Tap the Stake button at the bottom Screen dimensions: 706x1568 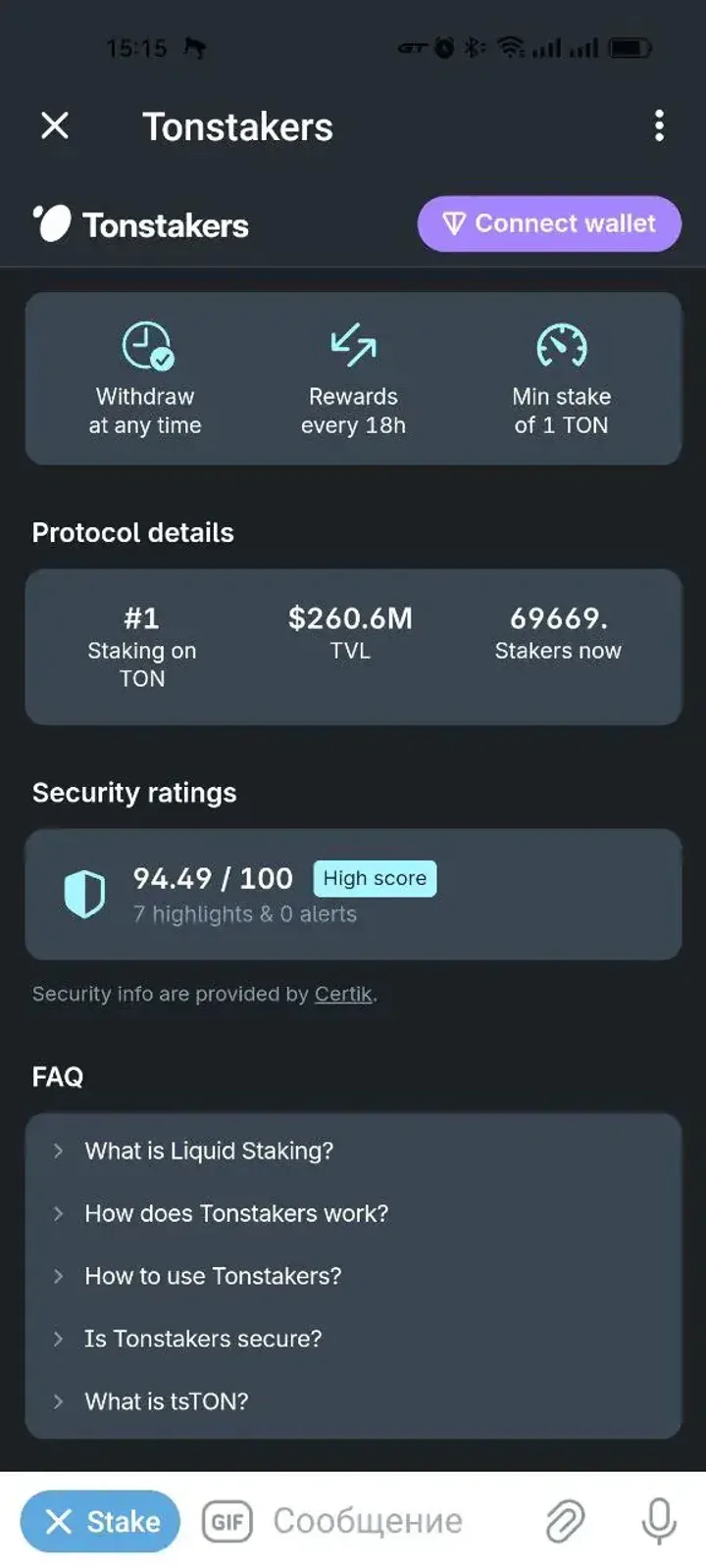(x=99, y=1521)
